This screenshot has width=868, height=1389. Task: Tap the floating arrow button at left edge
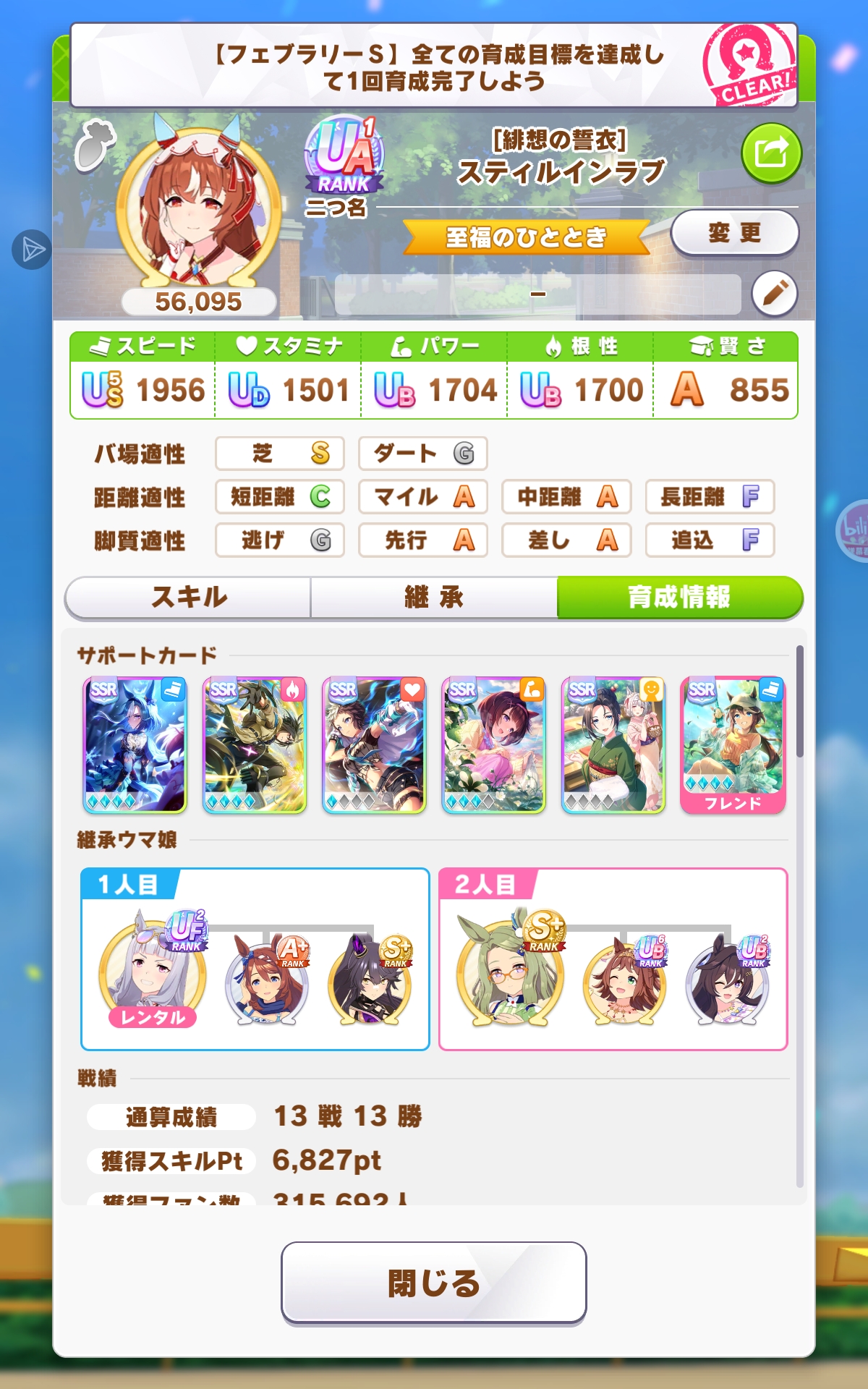point(30,250)
